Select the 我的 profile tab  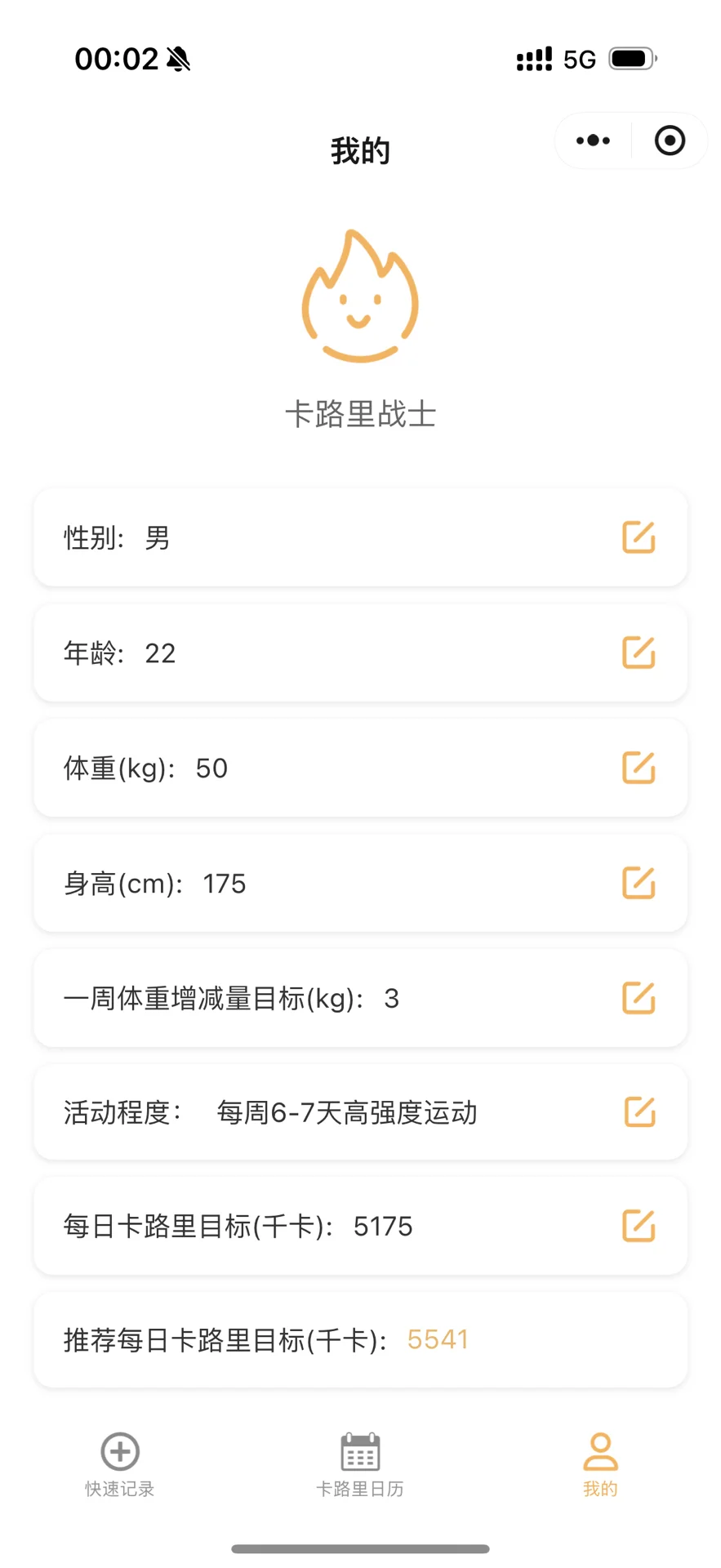[x=600, y=1463]
